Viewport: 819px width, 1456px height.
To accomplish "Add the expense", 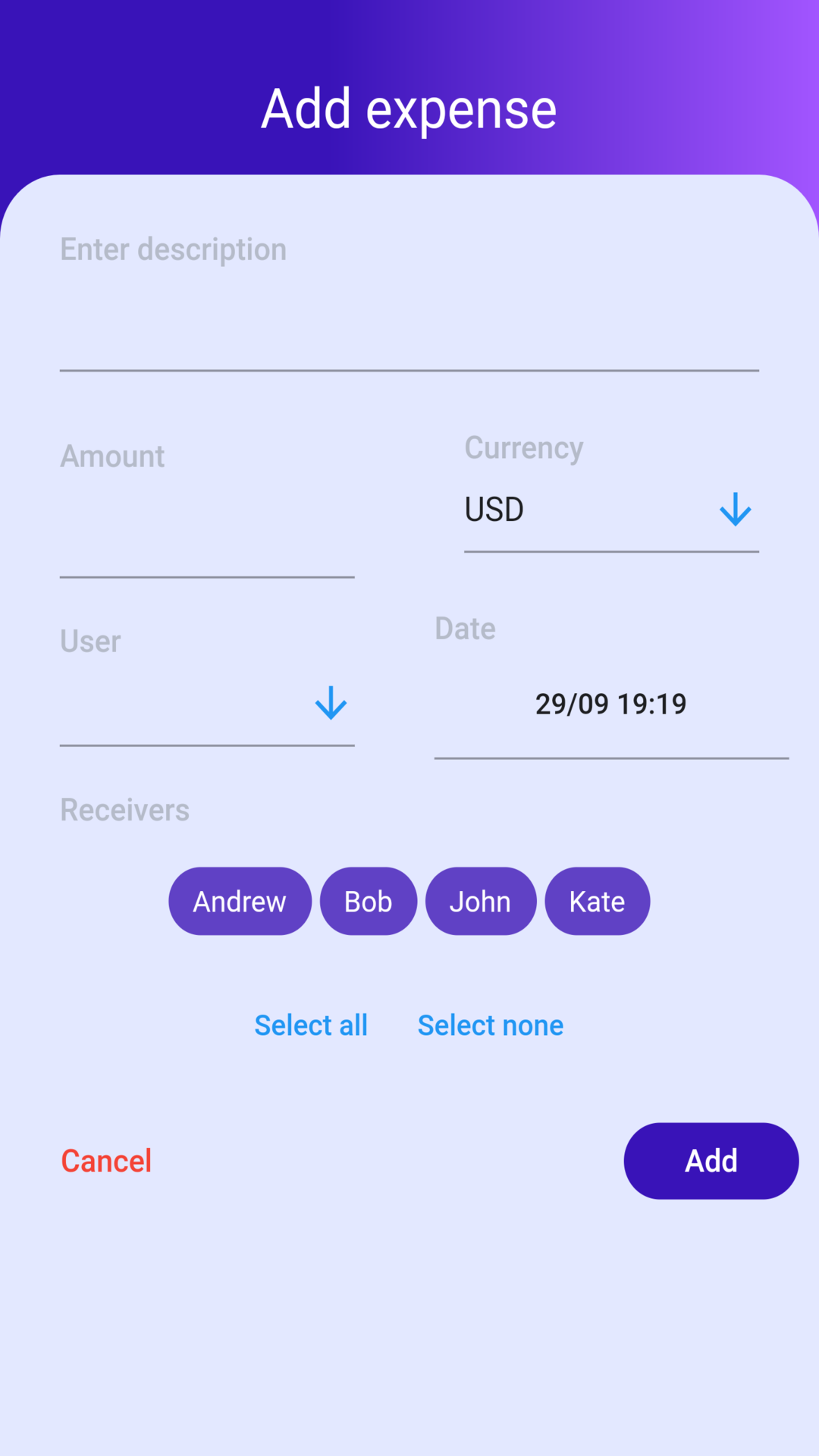I will tap(711, 1161).
